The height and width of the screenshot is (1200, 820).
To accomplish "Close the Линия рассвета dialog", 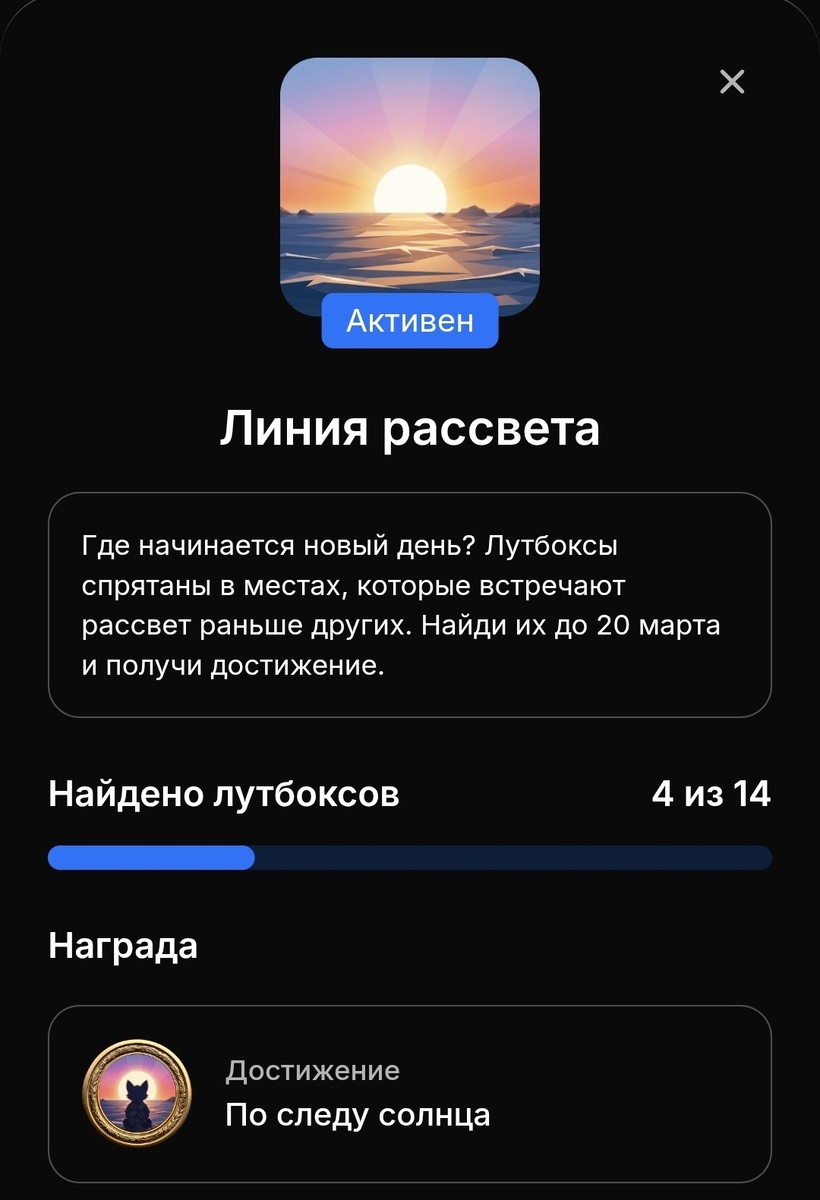I will [732, 82].
